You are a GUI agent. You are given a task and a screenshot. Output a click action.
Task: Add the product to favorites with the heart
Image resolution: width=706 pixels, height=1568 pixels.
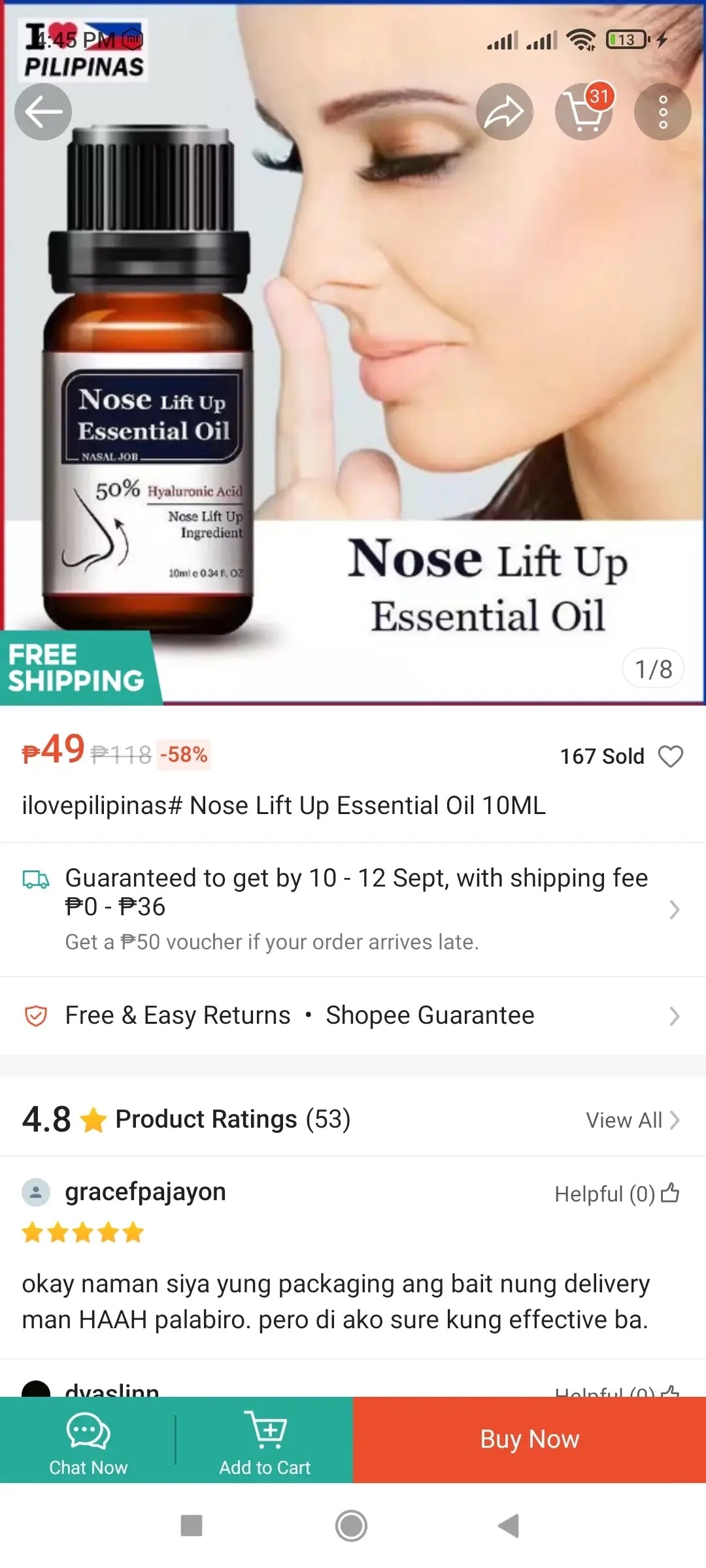(670, 757)
